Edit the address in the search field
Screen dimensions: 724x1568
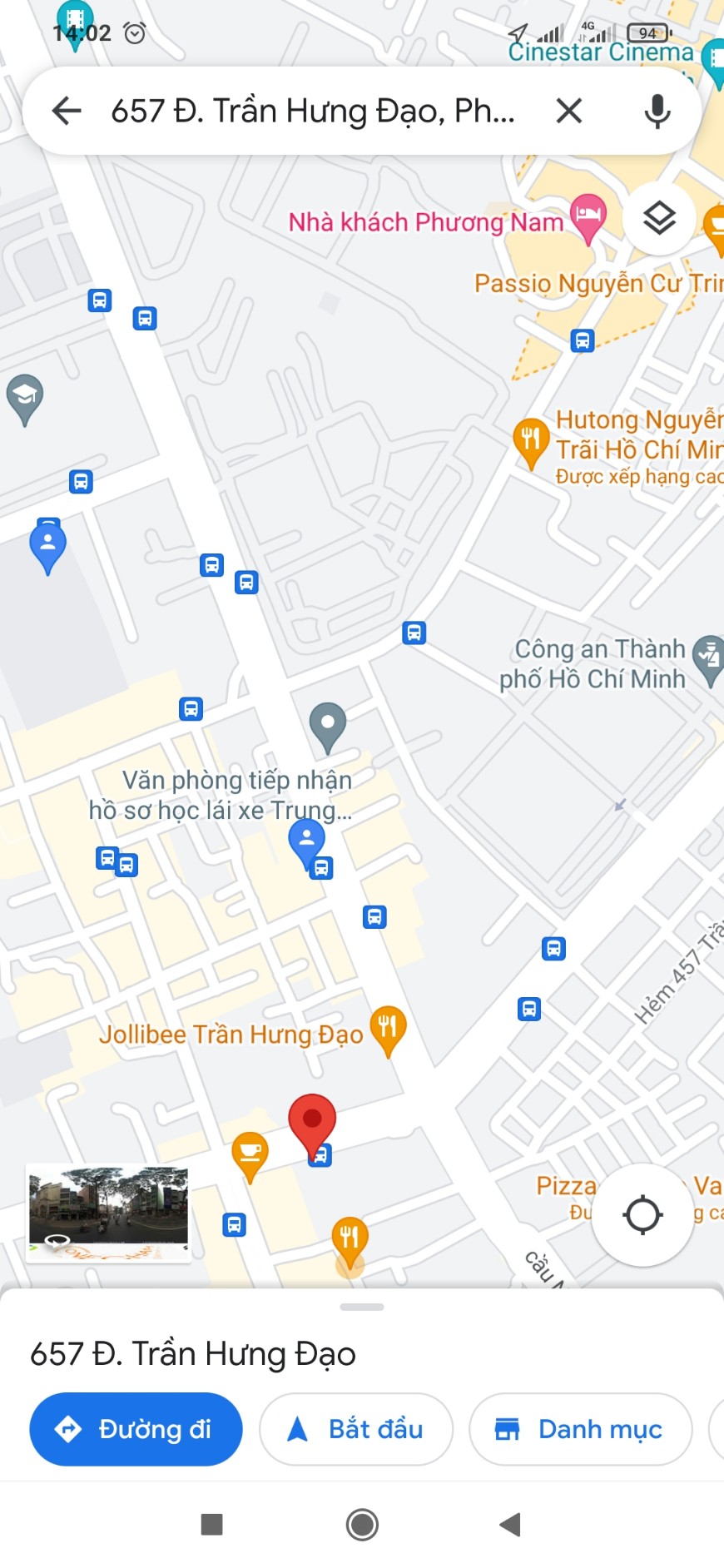tap(312, 111)
